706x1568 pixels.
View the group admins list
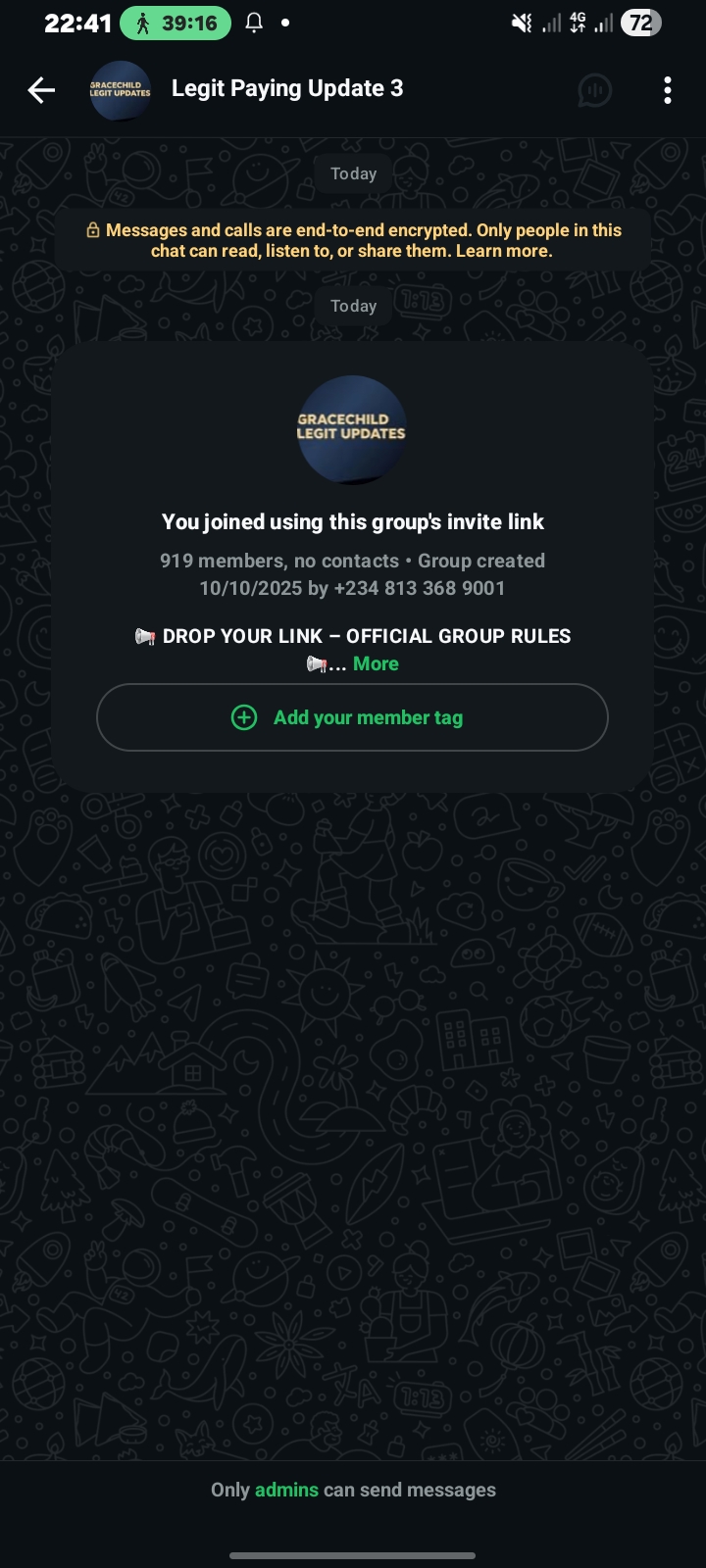tap(286, 1490)
